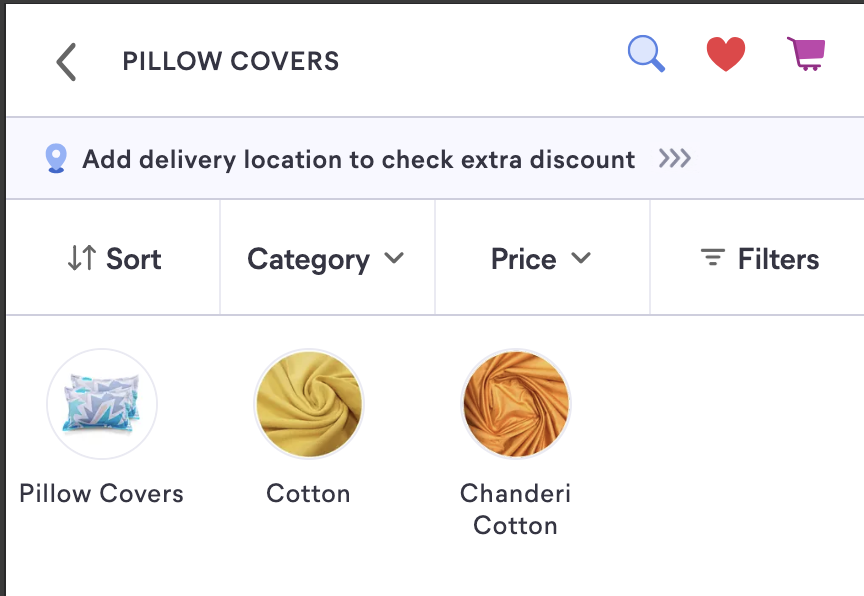
Task: Select the Pillow Covers category
Action: point(102,404)
